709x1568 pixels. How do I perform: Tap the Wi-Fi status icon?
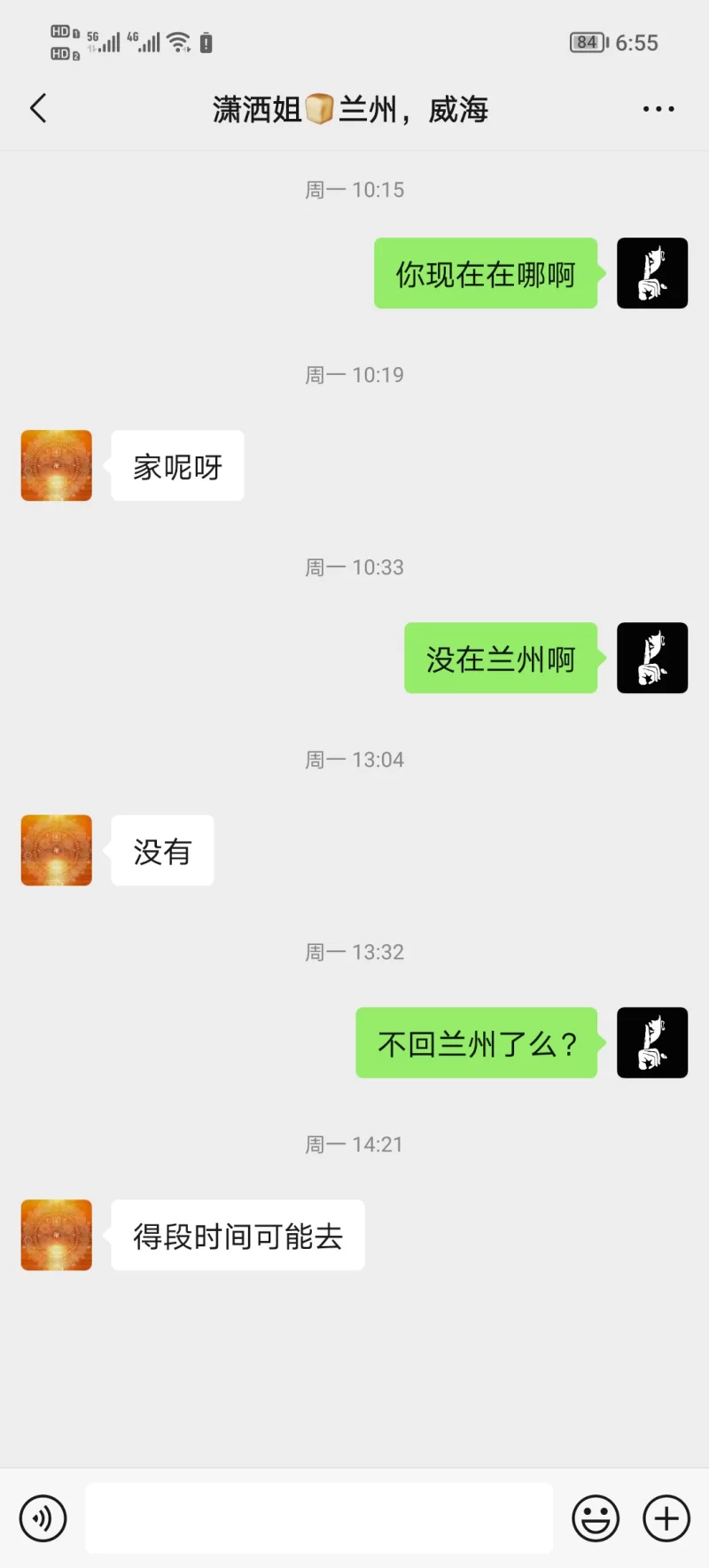(x=176, y=41)
